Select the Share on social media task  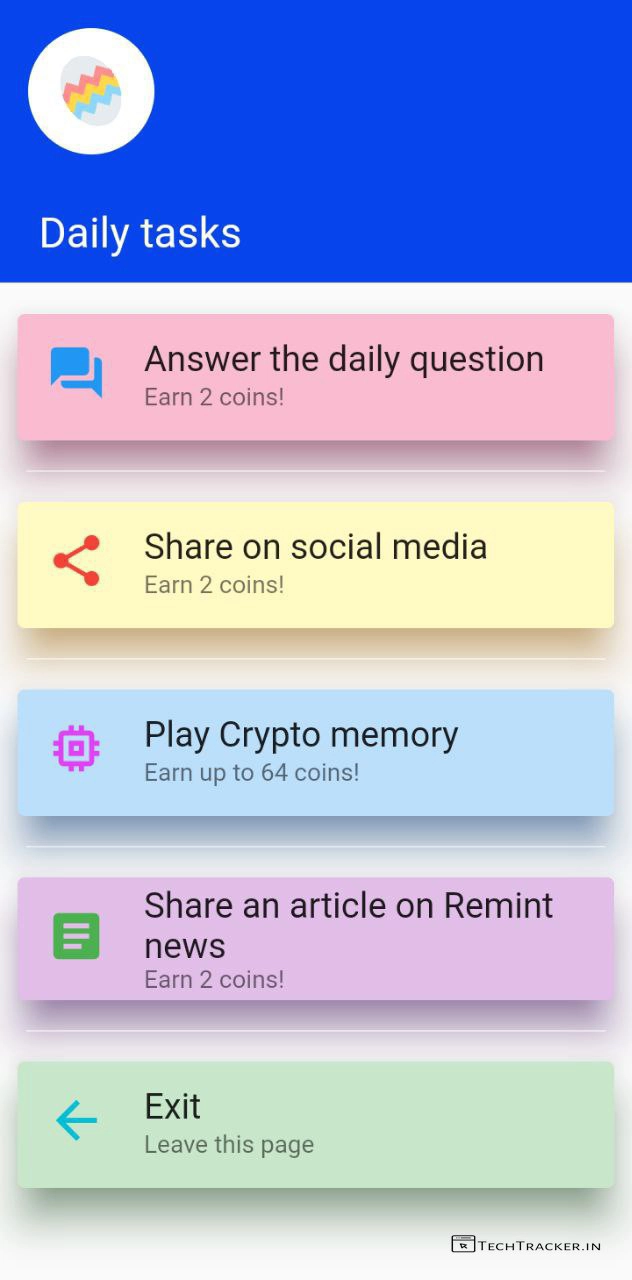[x=315, y=565]
